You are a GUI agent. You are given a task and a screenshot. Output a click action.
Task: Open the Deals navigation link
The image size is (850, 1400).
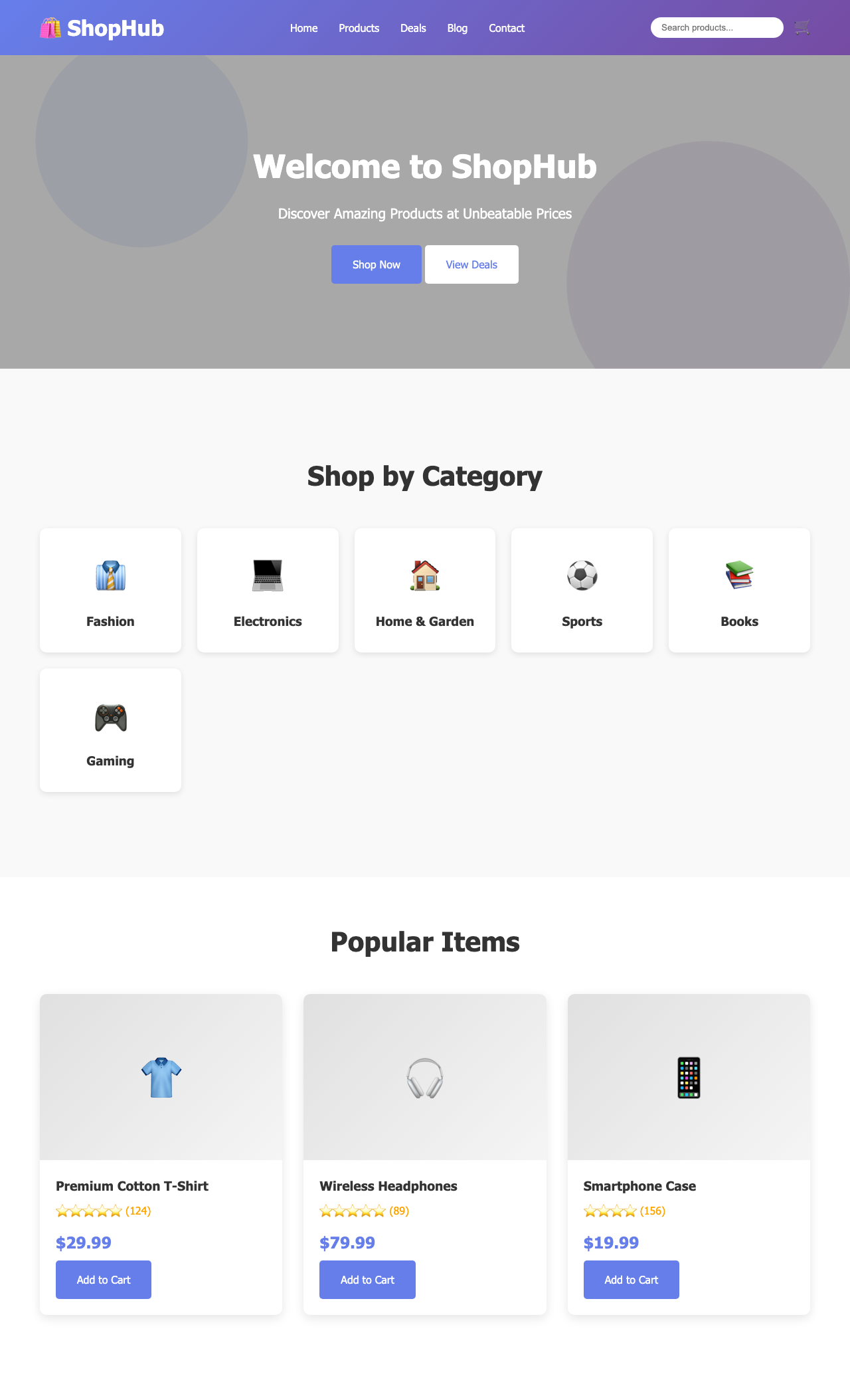pos(413,28)
